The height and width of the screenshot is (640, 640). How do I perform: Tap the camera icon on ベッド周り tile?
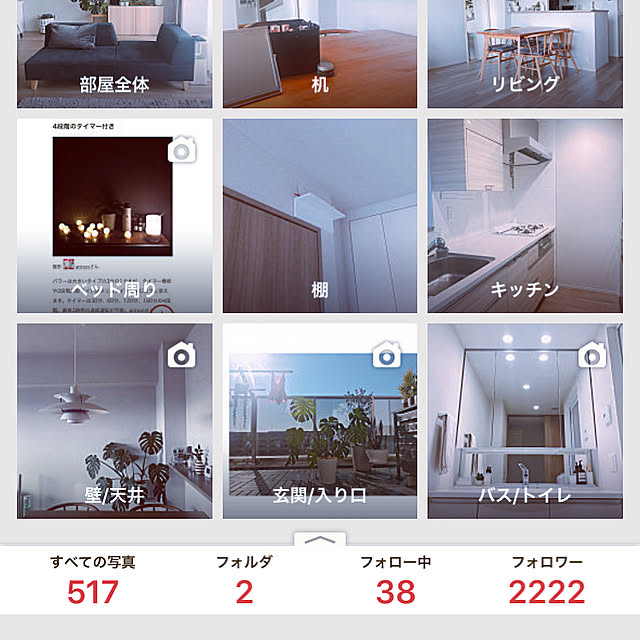point(182,151)
